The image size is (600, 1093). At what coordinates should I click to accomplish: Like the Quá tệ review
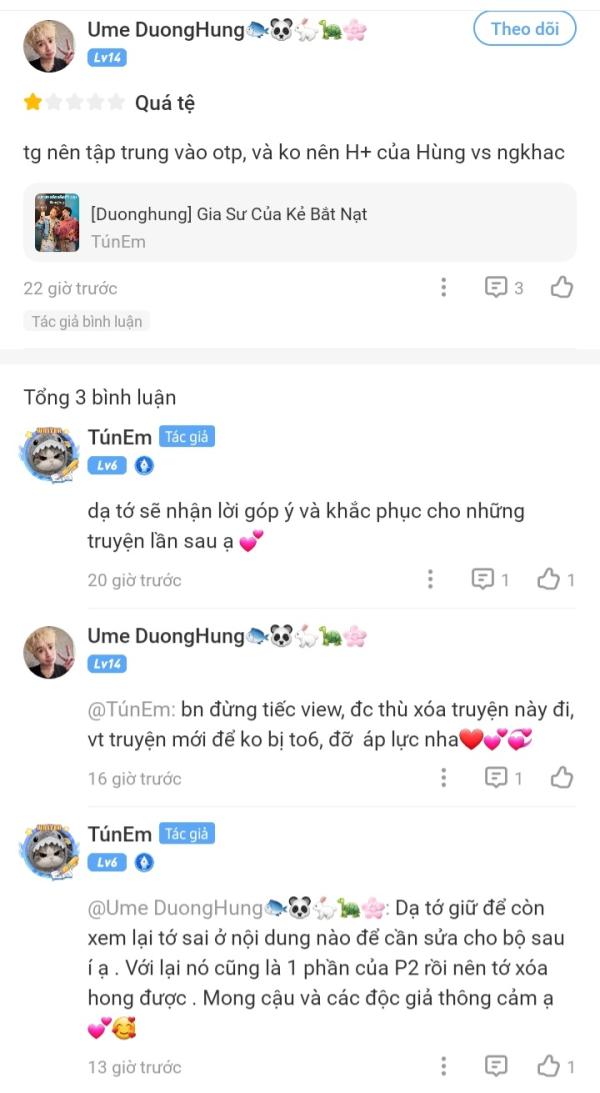562,288
